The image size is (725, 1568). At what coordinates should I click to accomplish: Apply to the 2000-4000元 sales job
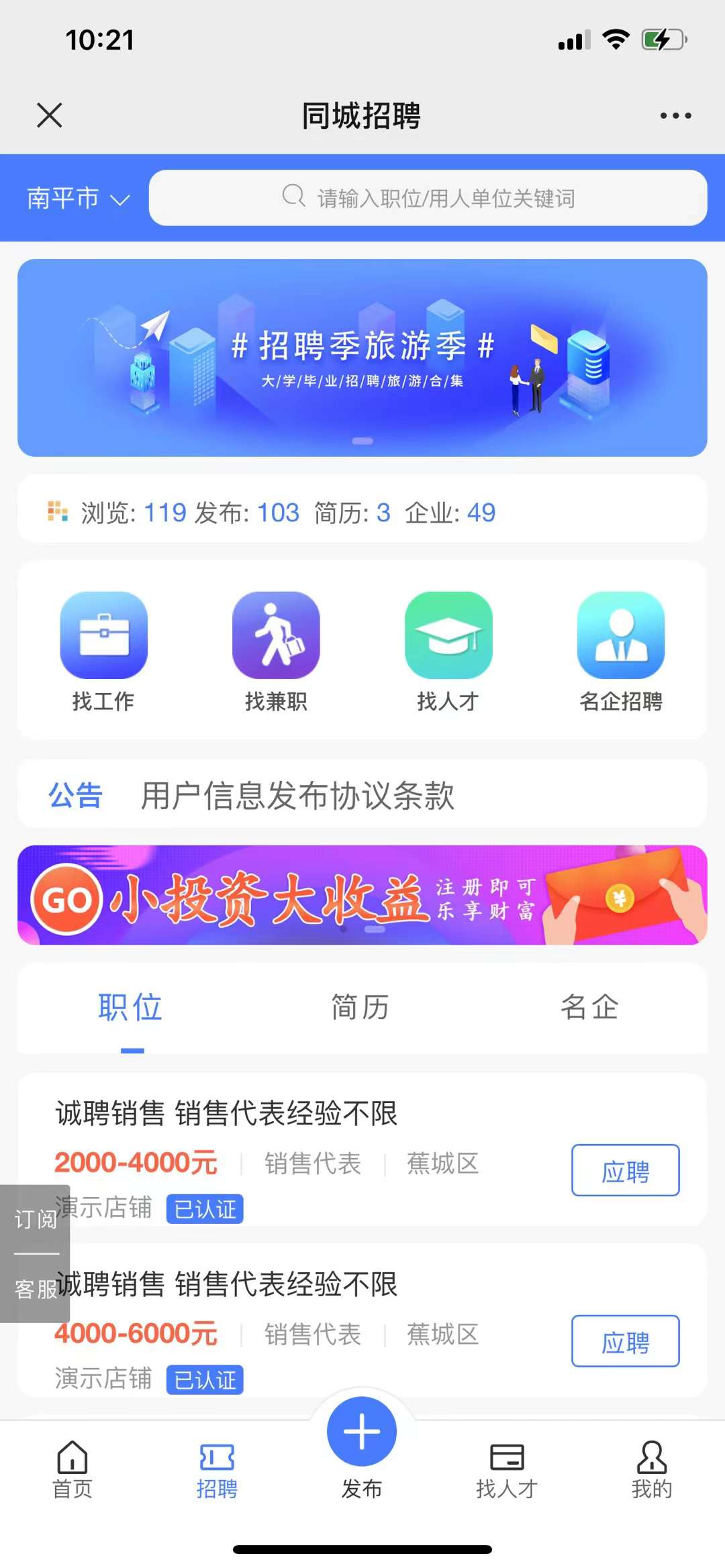pos(625,1171)
